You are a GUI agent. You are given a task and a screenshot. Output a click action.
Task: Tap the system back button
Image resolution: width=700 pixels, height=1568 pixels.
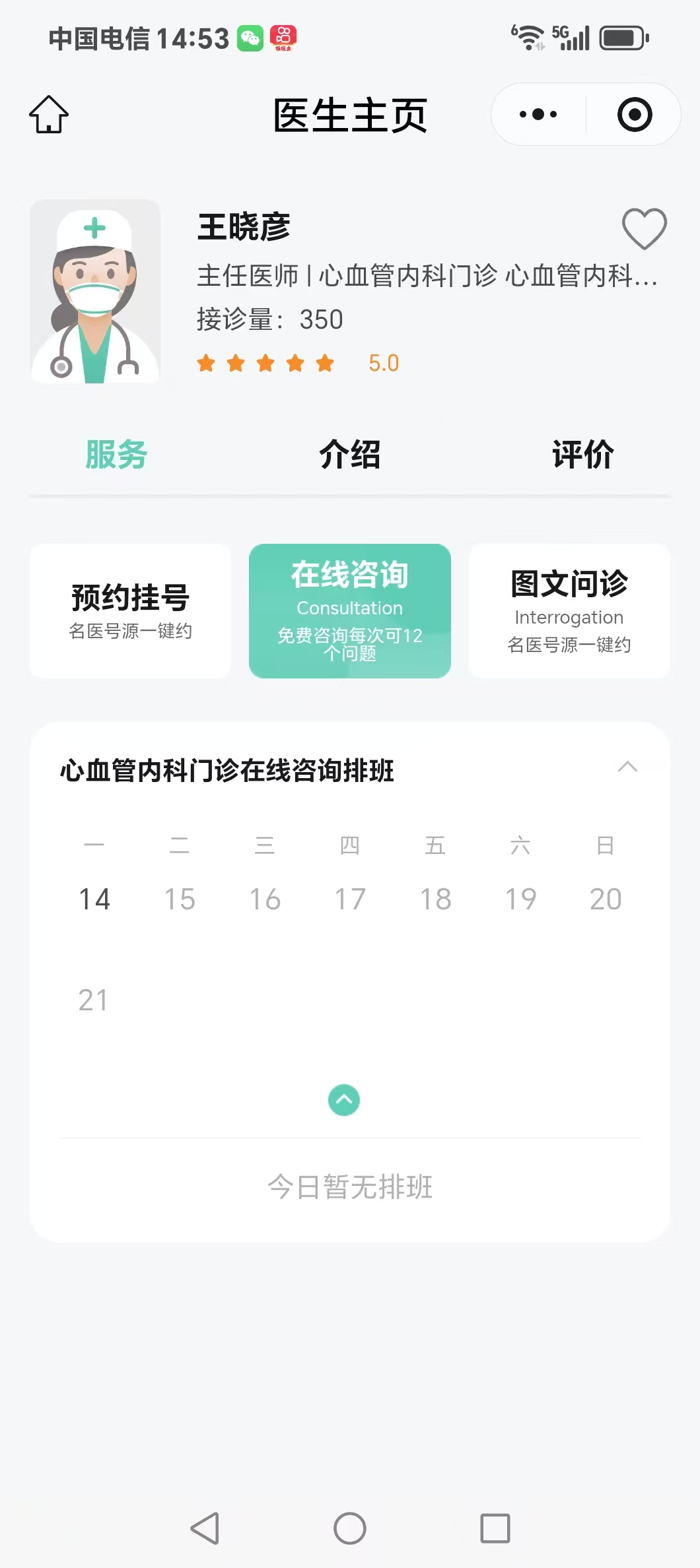[x=205, y=1528]
